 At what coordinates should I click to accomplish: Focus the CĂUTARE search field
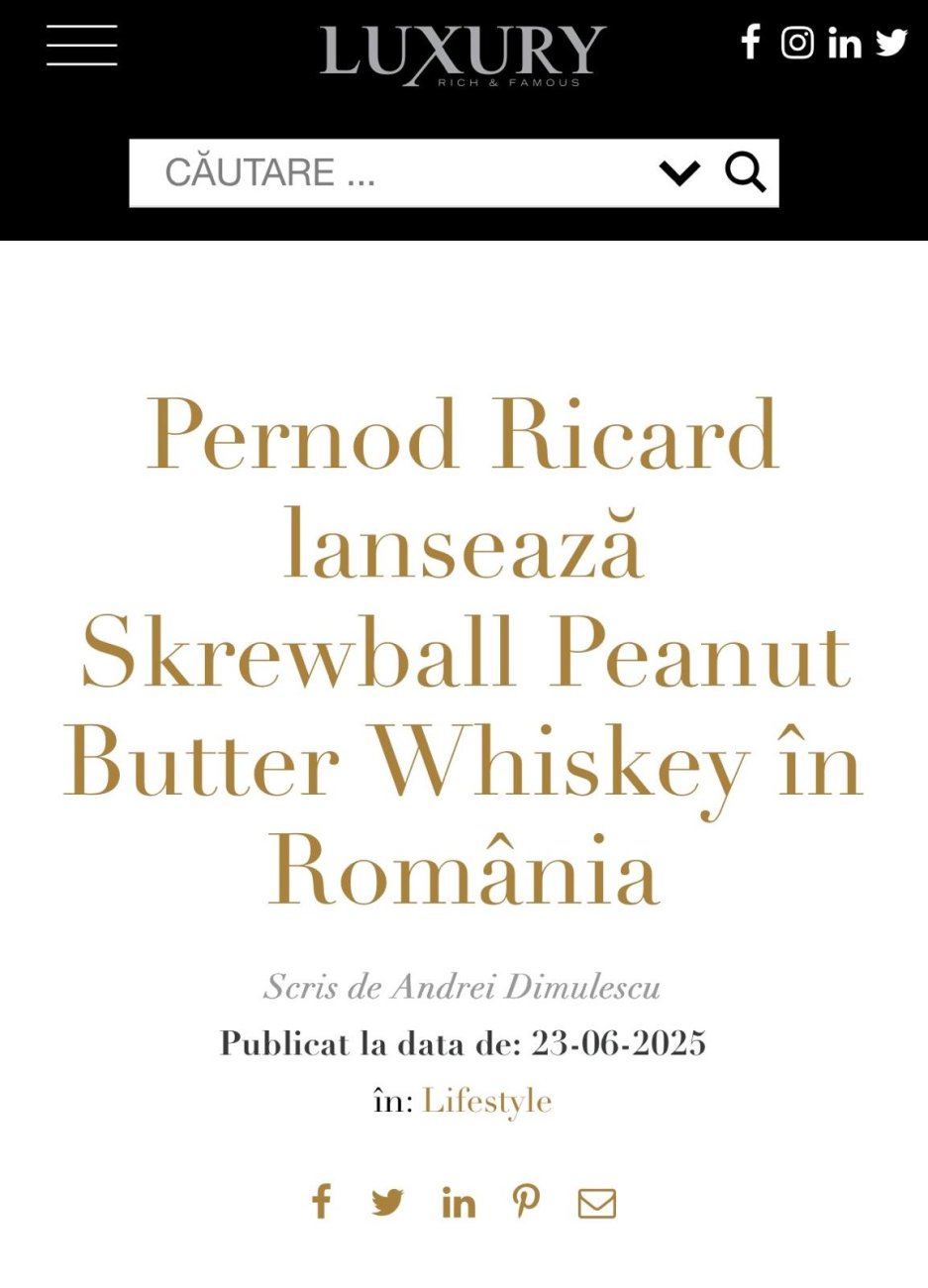tap(396, 173)
